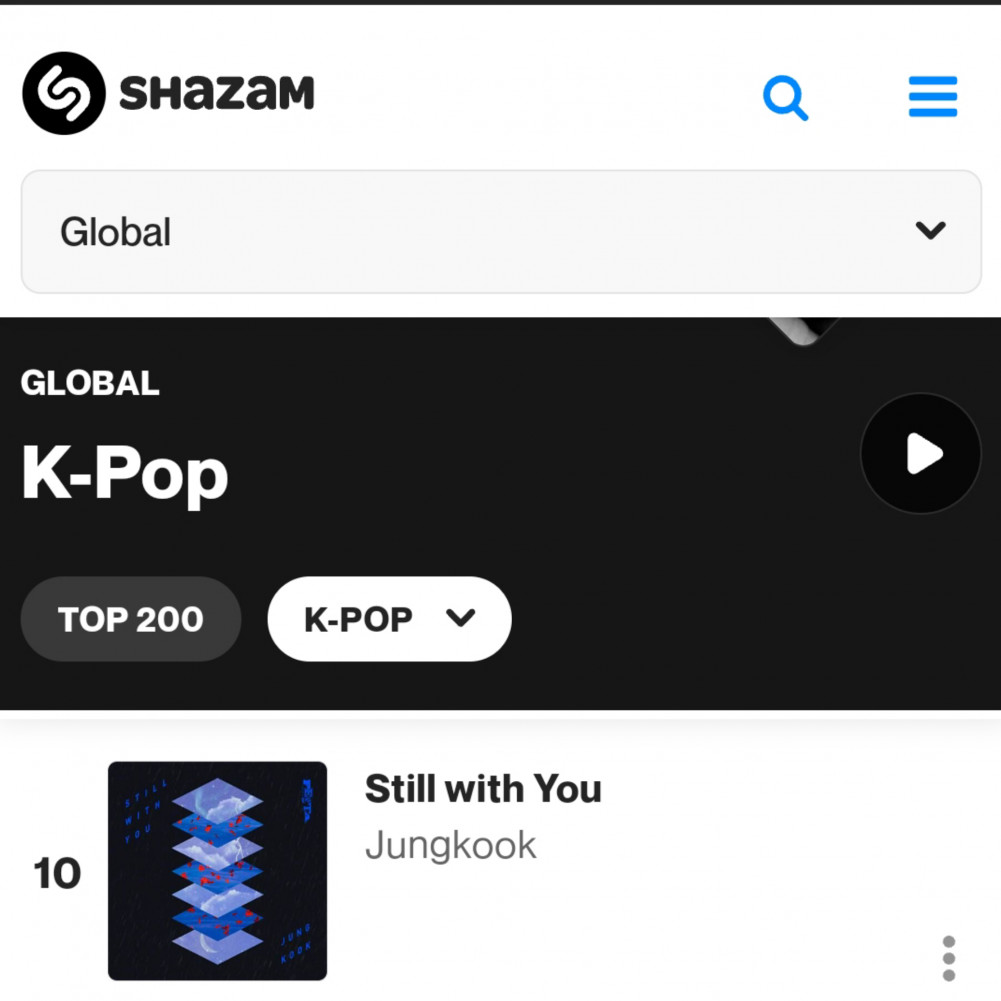Image resolution: width=1001 pixels, height=1001 pixels.
Task: Play the Global K-Pop chart
Action: 921,454
